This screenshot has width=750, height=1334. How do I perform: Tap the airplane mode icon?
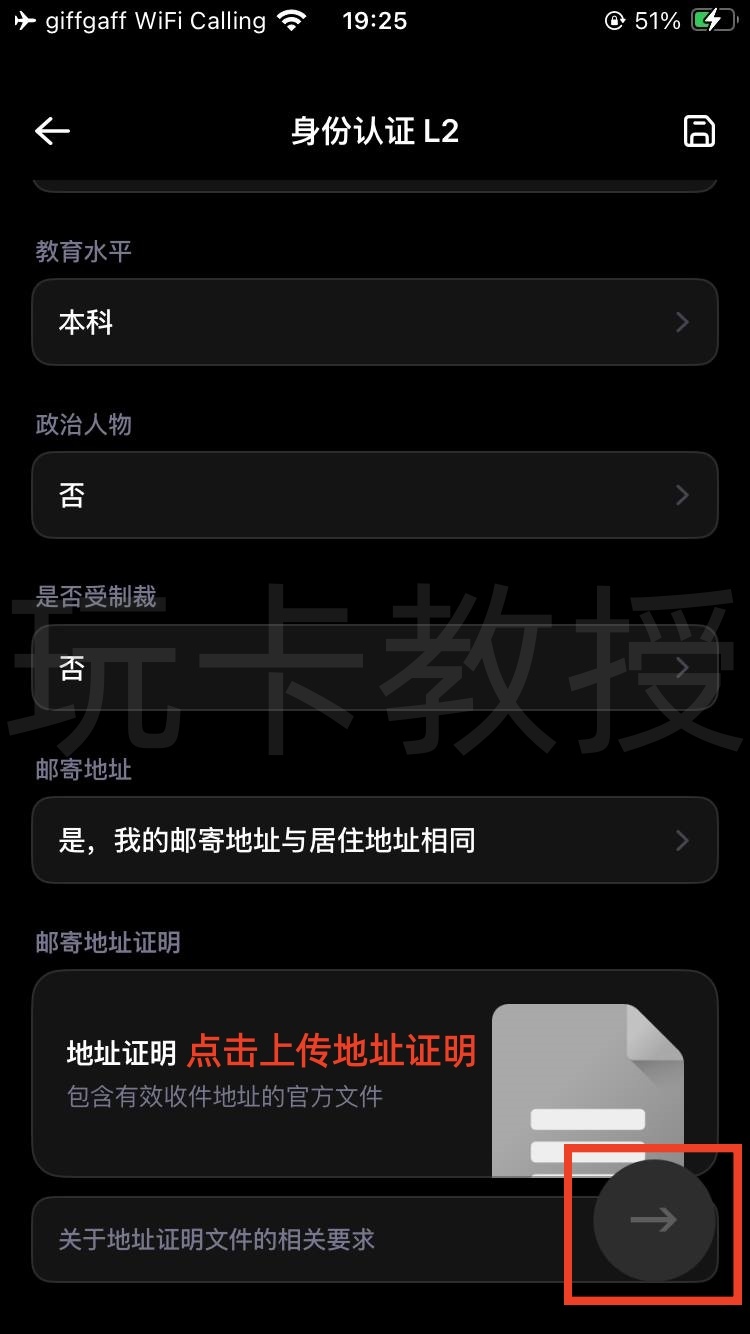coord(24,19)
